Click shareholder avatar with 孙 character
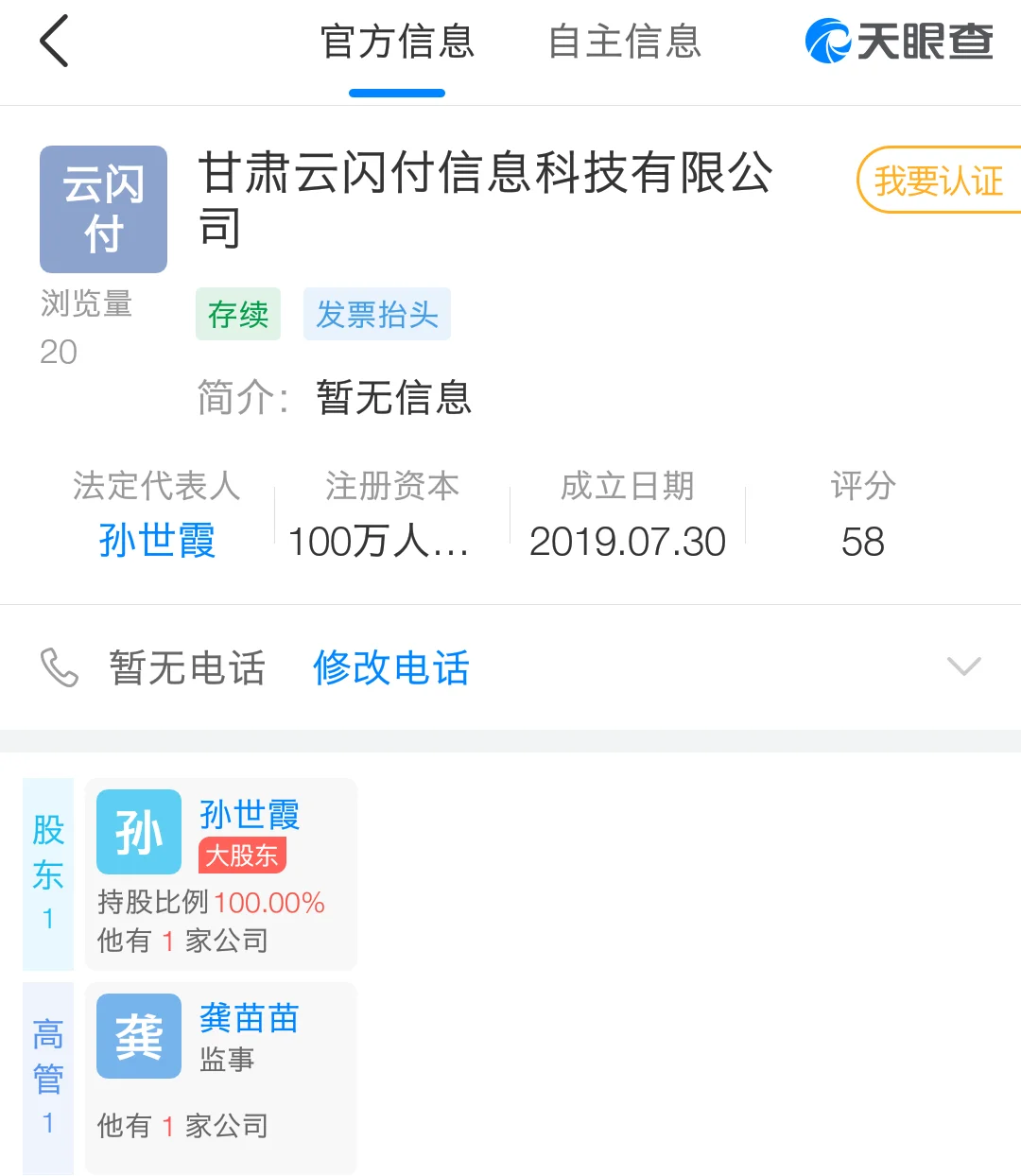The height and width of the screenshot is (1176, 1021). click(x=138, y=831)
